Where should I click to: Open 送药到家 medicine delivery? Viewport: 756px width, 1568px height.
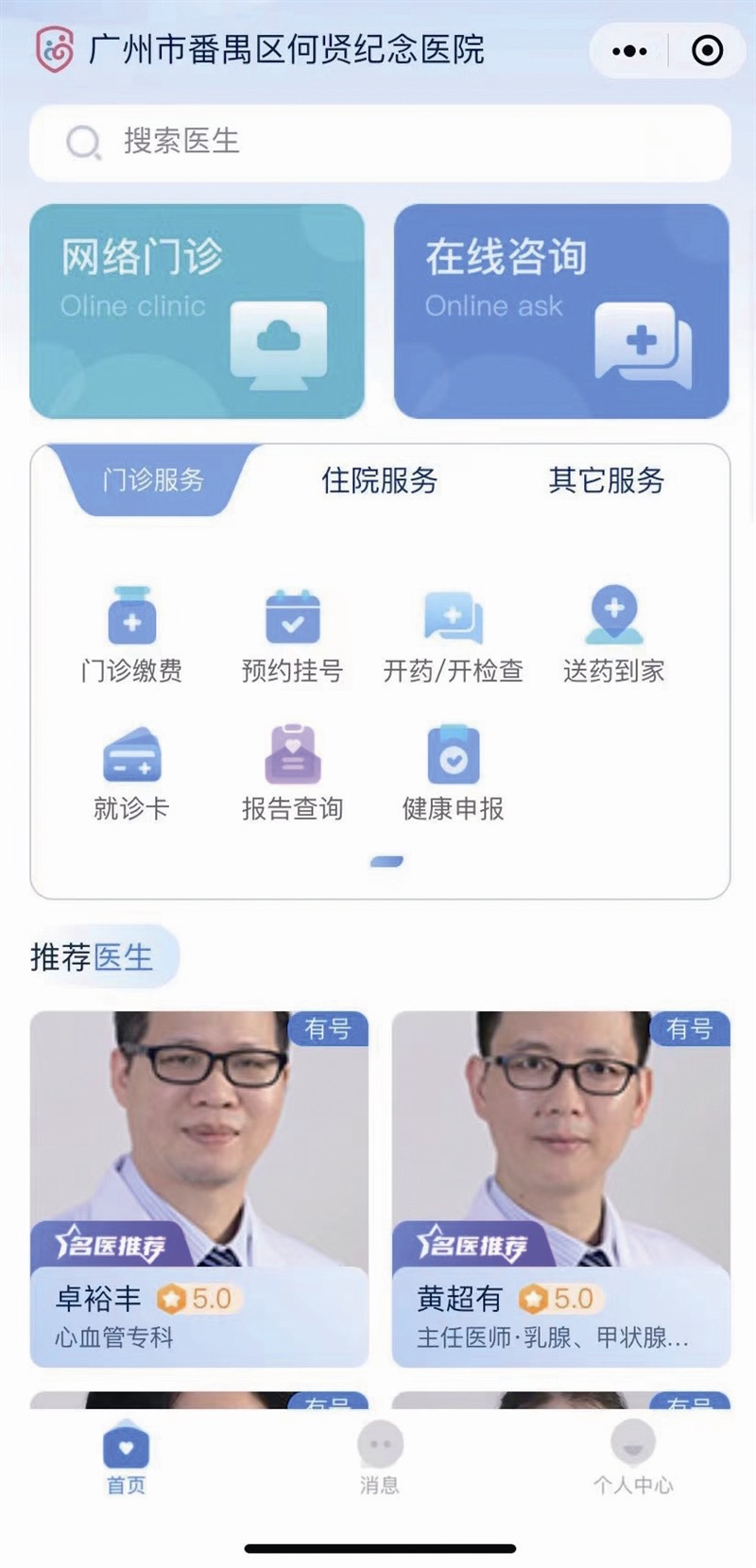[x=614, y=634]
